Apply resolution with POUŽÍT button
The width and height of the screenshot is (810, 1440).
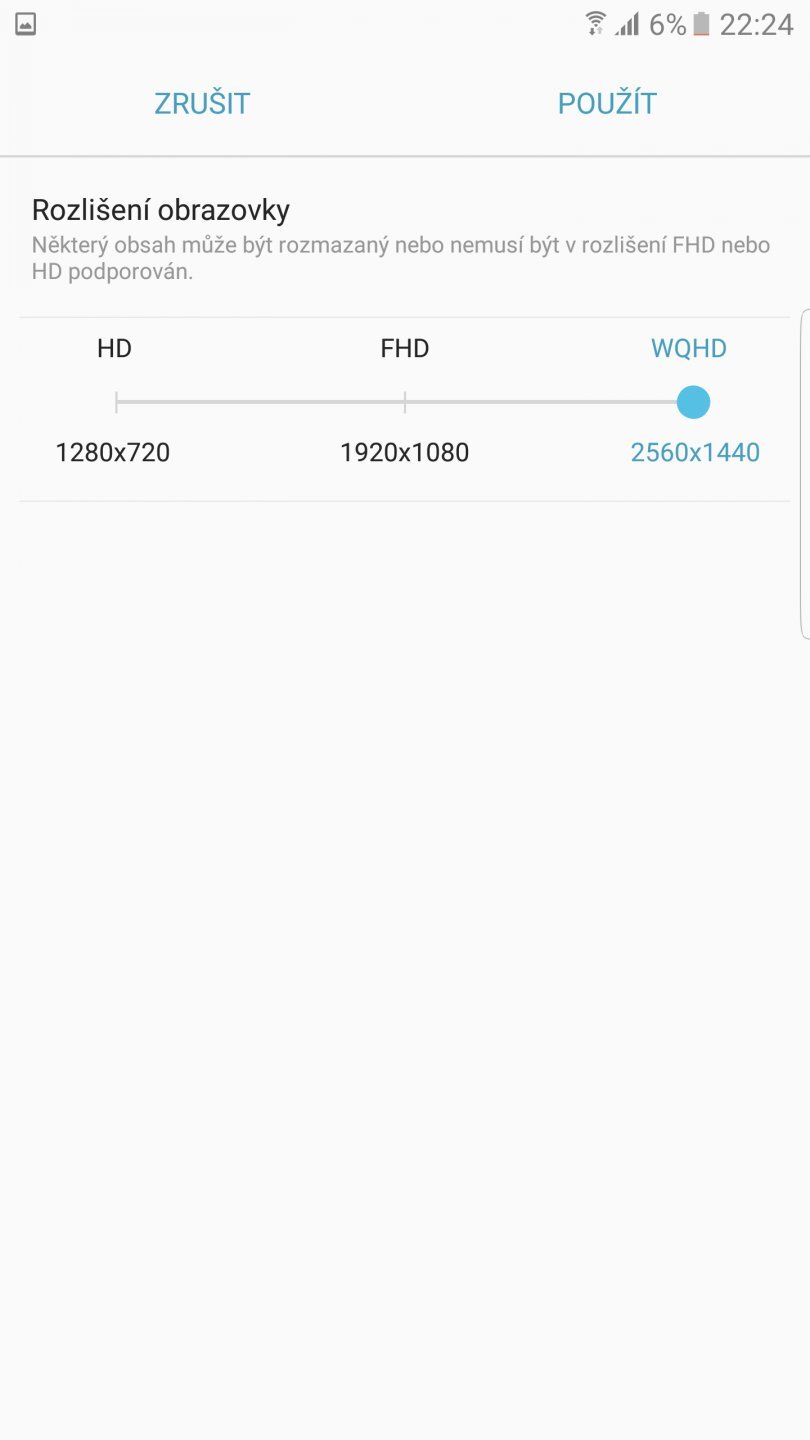(x=607, y=104)
